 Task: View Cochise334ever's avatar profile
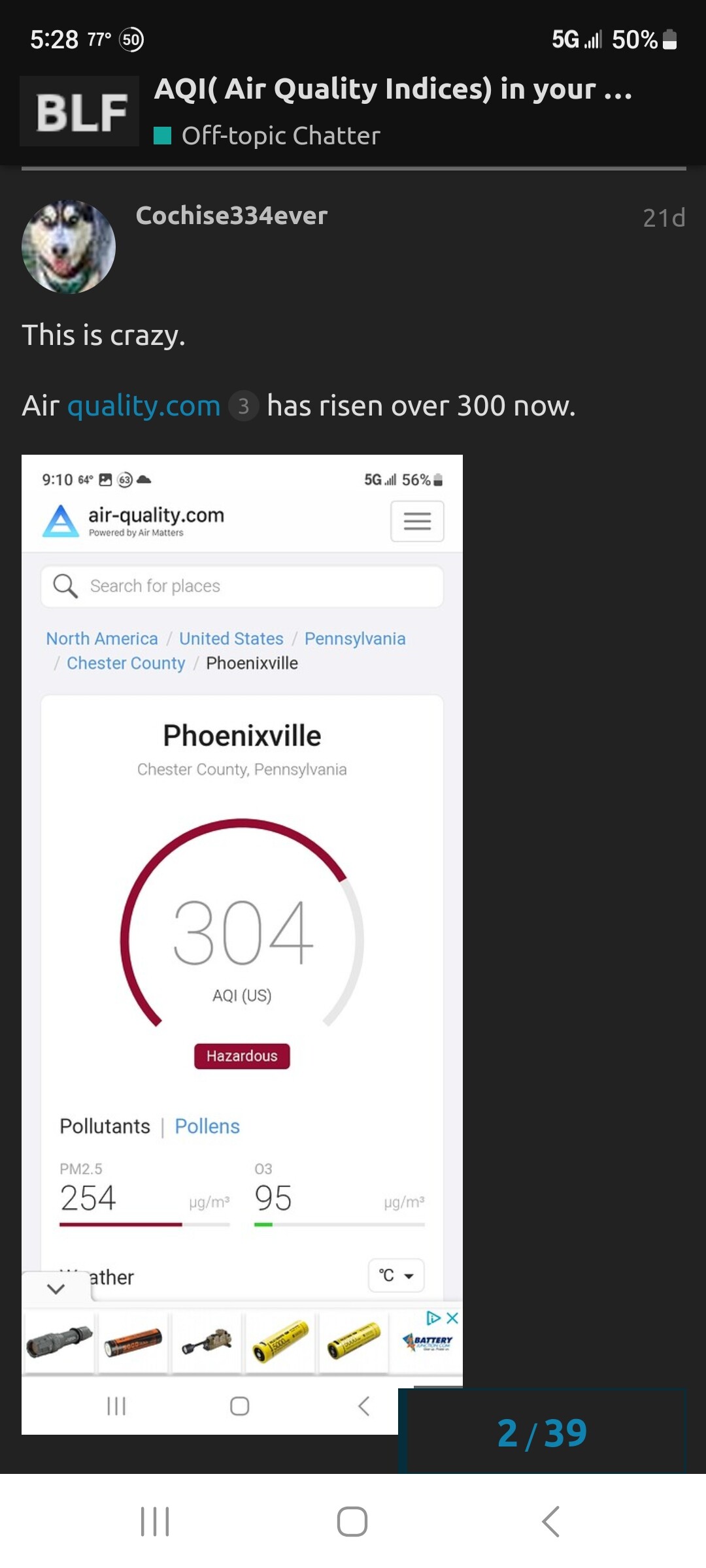tap(69, 247)
